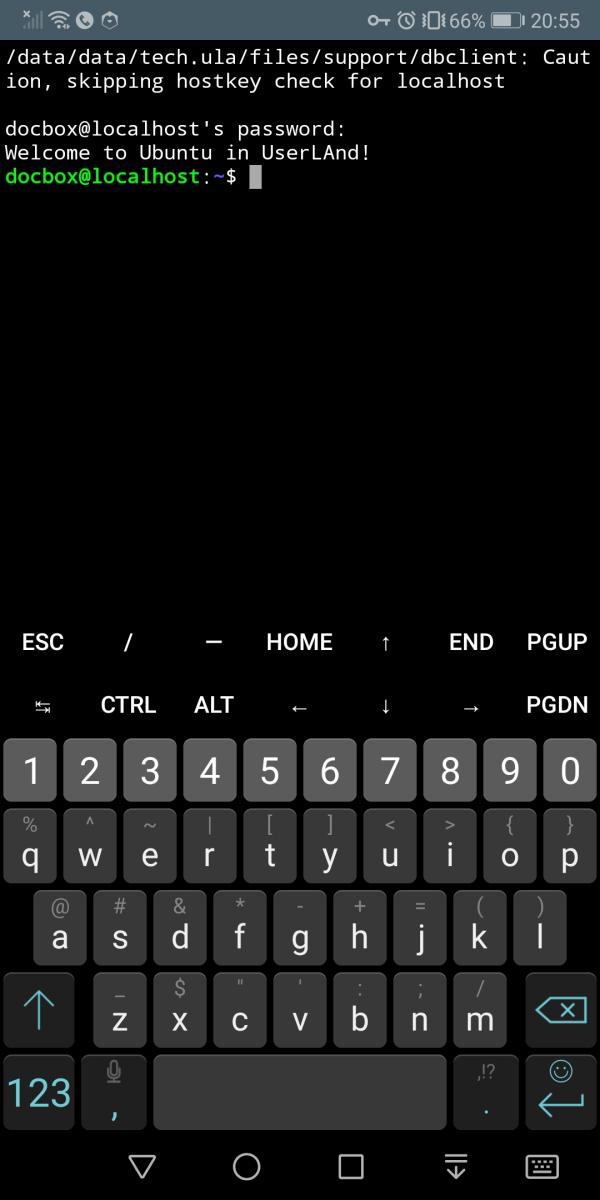Switch keyboard to the 123 symbols layout
The height and width of the screenshot is (1200, 600).
(x=39, y=1092)
